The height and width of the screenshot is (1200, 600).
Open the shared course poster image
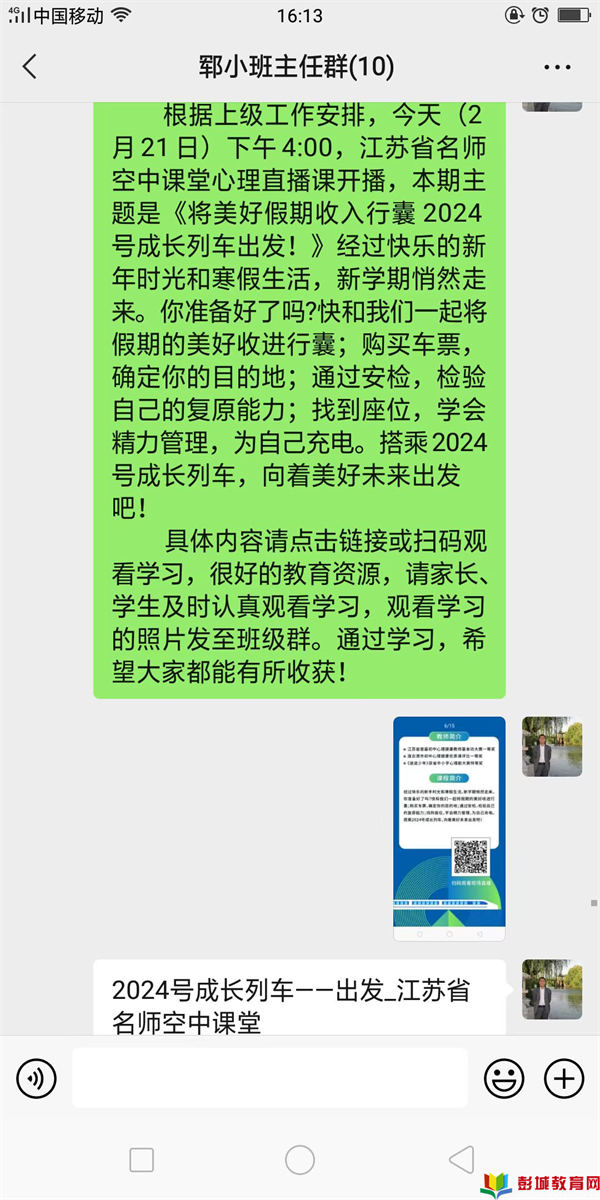point(449,828)
